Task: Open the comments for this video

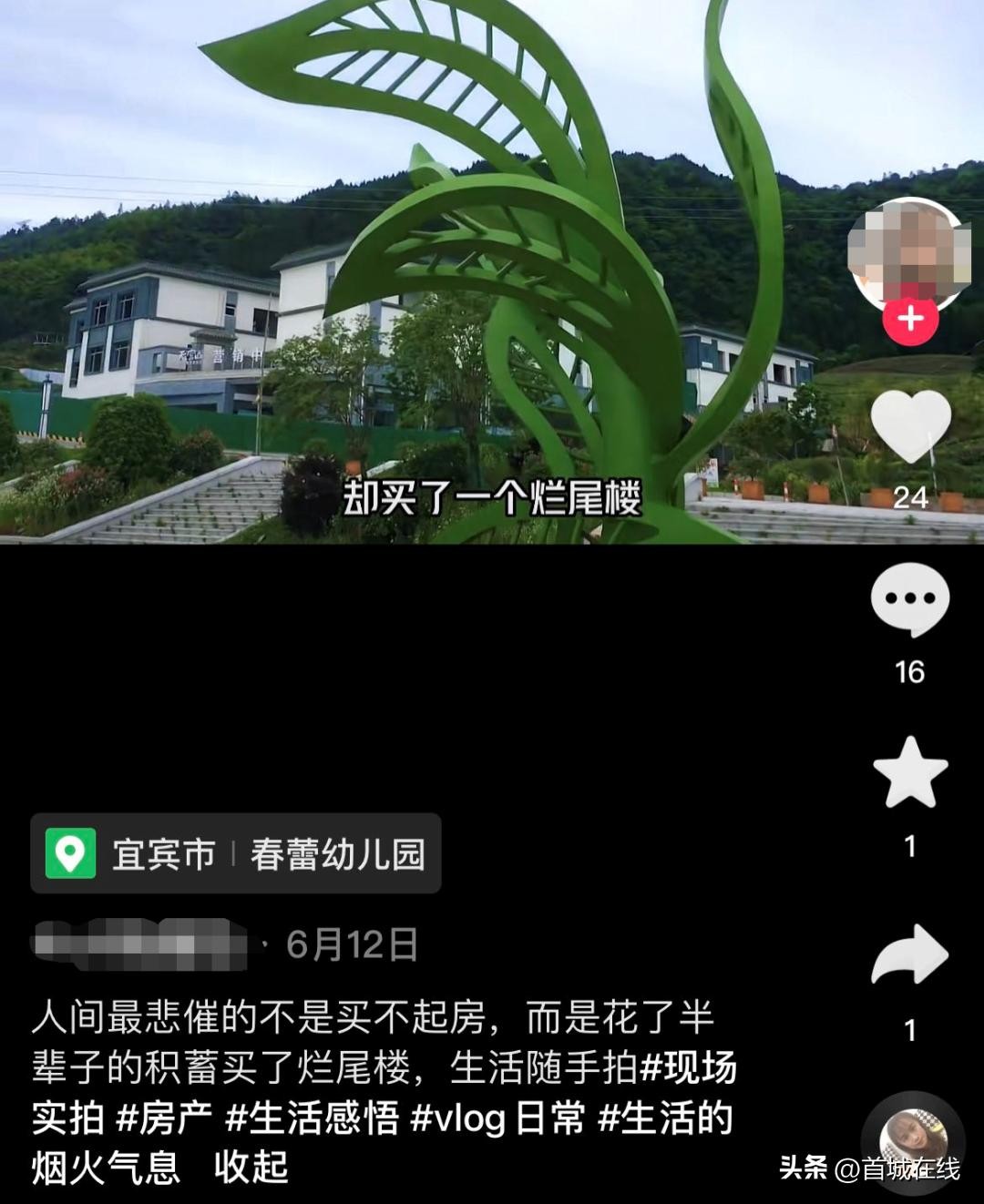Action: 910,601
